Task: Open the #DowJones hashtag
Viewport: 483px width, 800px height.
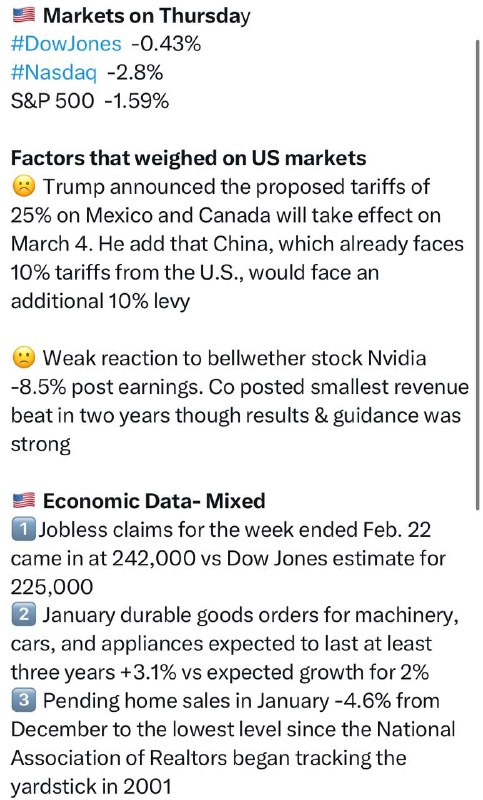Action: (66, 44)
